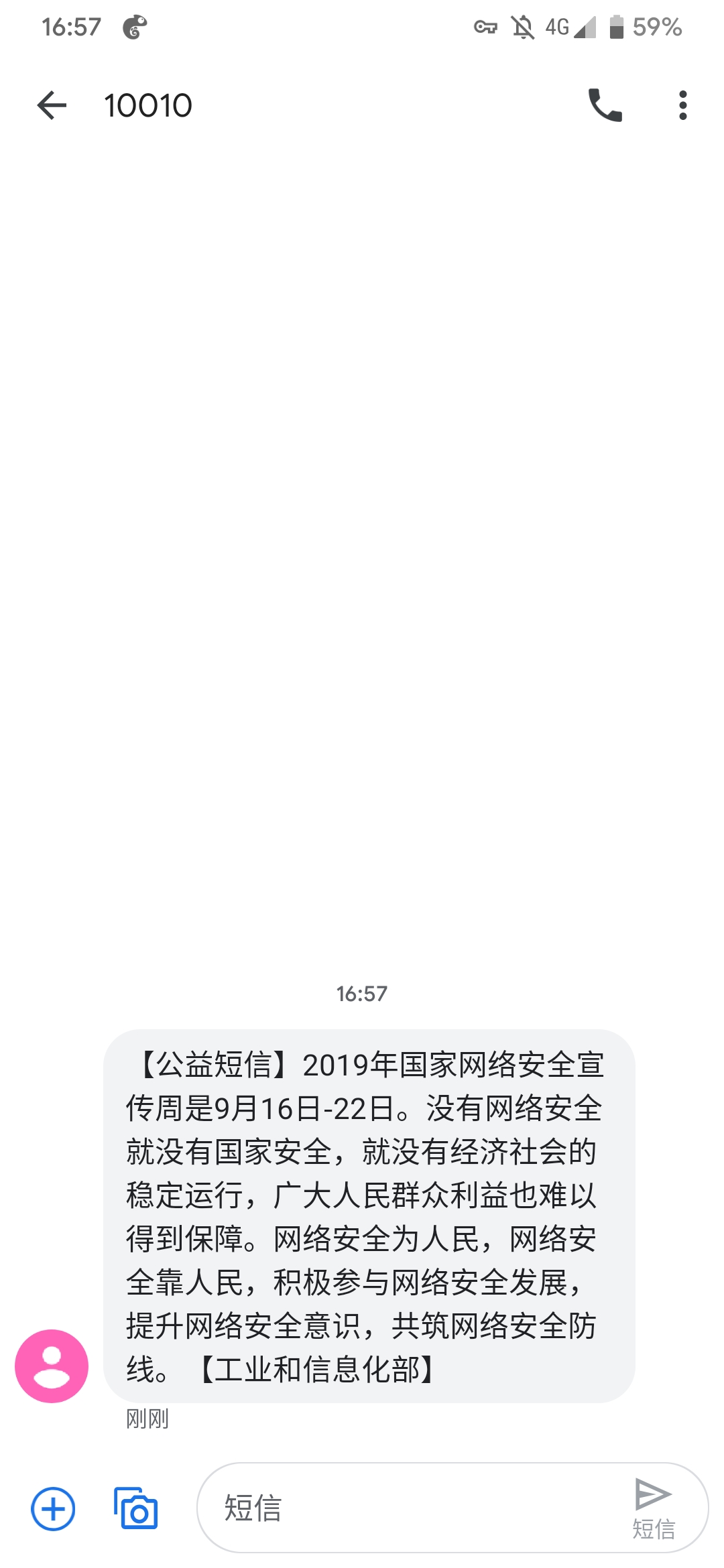Go back to the conversation list
The image size is (724, 1568).
52,105
